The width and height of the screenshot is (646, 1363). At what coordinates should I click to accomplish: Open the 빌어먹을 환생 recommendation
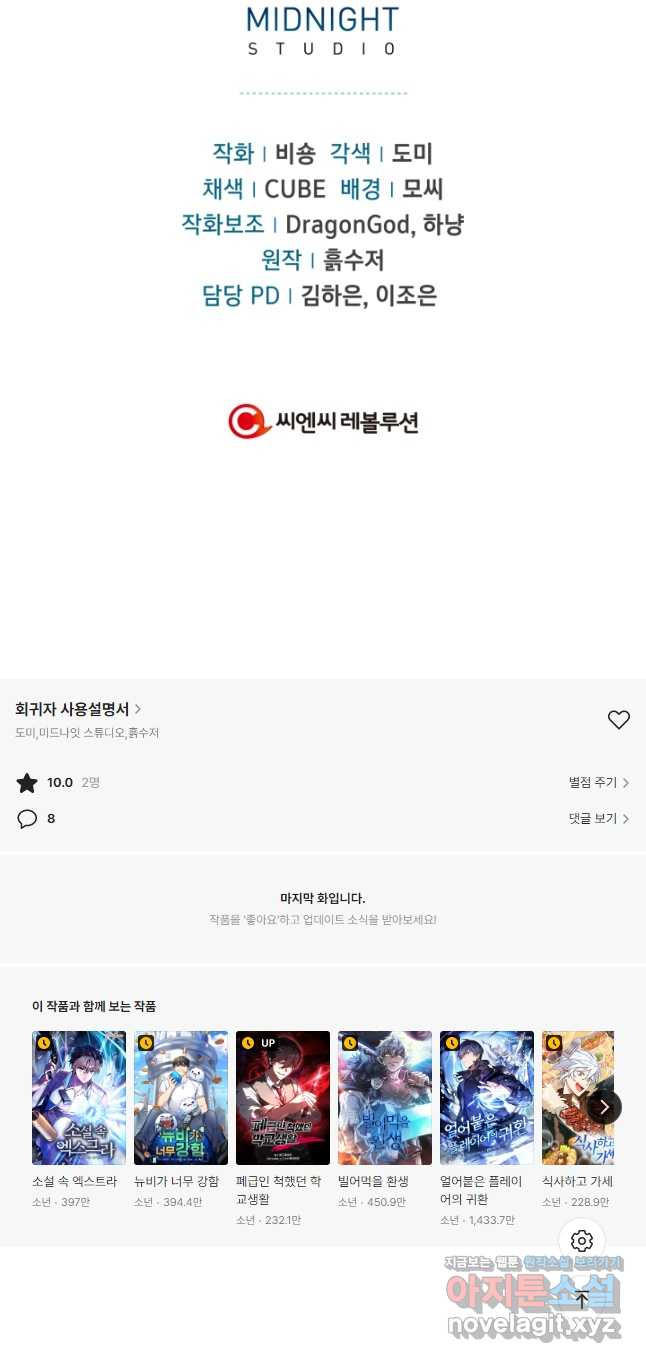(385, 1098)
